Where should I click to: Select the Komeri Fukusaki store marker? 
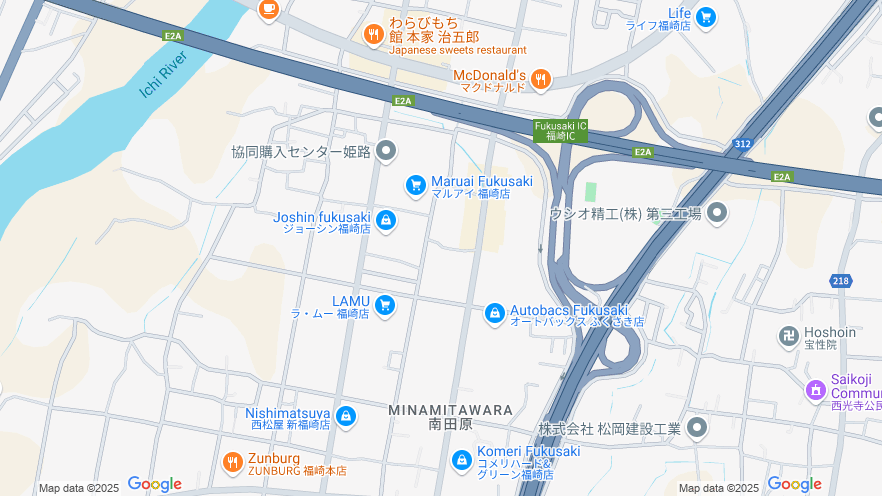pos(461,460)
